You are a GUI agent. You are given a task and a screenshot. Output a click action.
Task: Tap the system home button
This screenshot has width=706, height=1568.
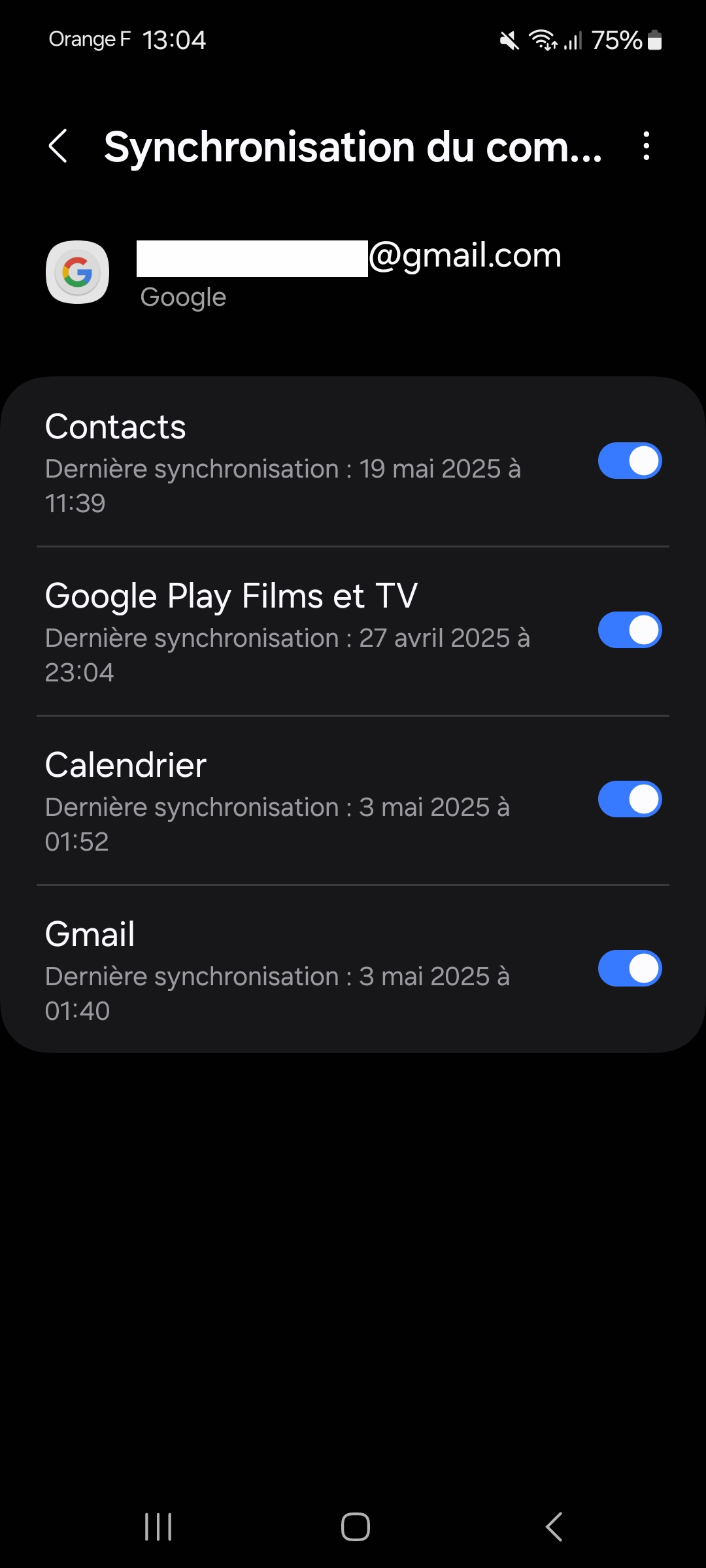[x=355, y=1527]
